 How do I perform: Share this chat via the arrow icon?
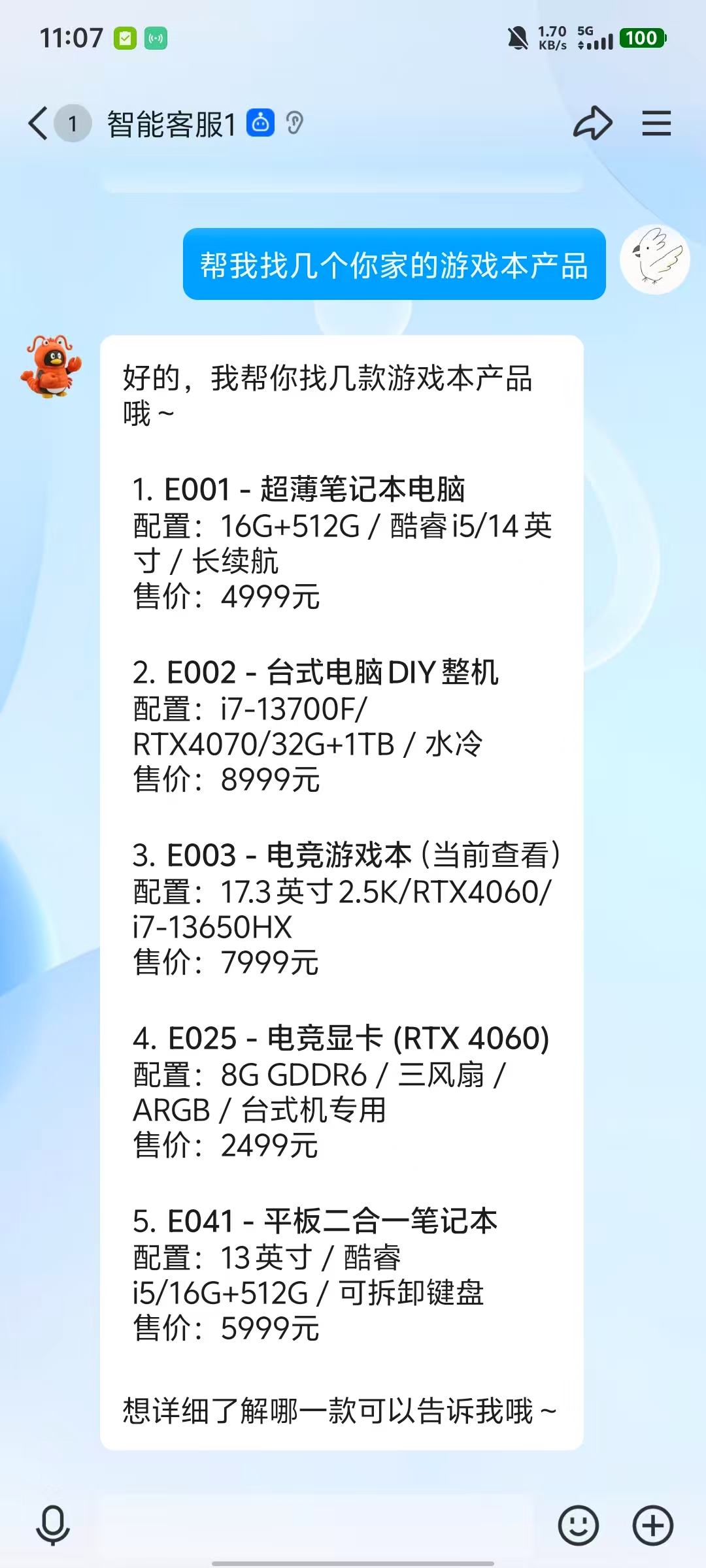tap(592, 123)
